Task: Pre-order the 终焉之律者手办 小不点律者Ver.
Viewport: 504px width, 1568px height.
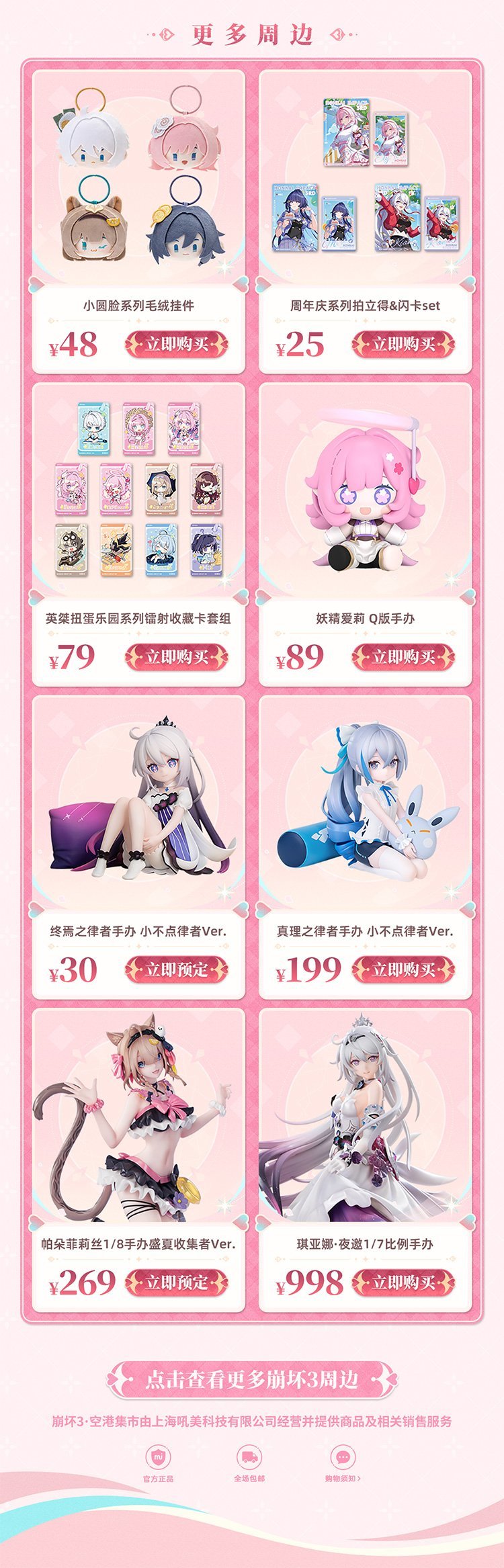Action: point(177,969)
